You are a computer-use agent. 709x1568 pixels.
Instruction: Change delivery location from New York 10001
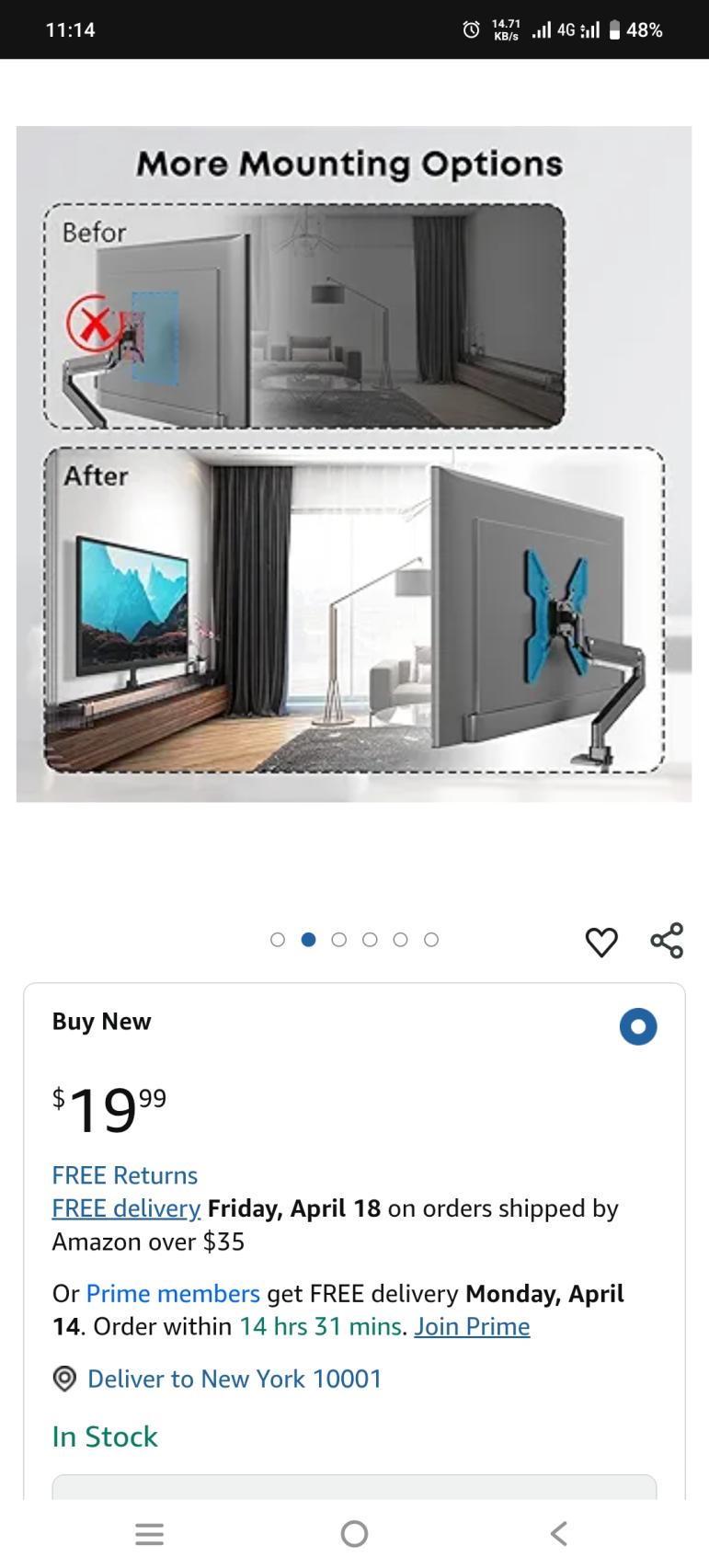click(234, 1379)
